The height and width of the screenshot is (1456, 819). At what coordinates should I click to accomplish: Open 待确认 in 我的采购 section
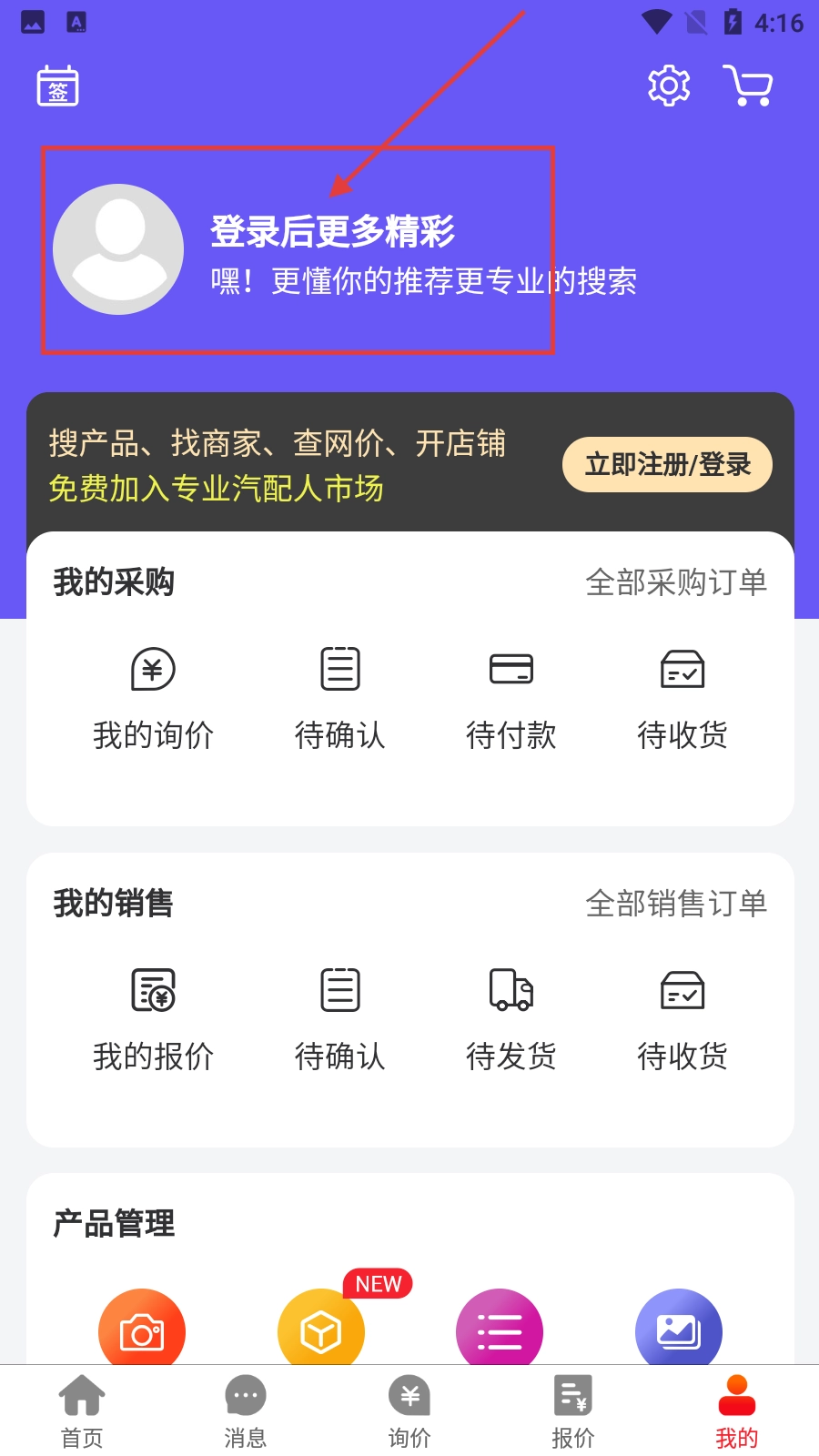tap(340, 698)
